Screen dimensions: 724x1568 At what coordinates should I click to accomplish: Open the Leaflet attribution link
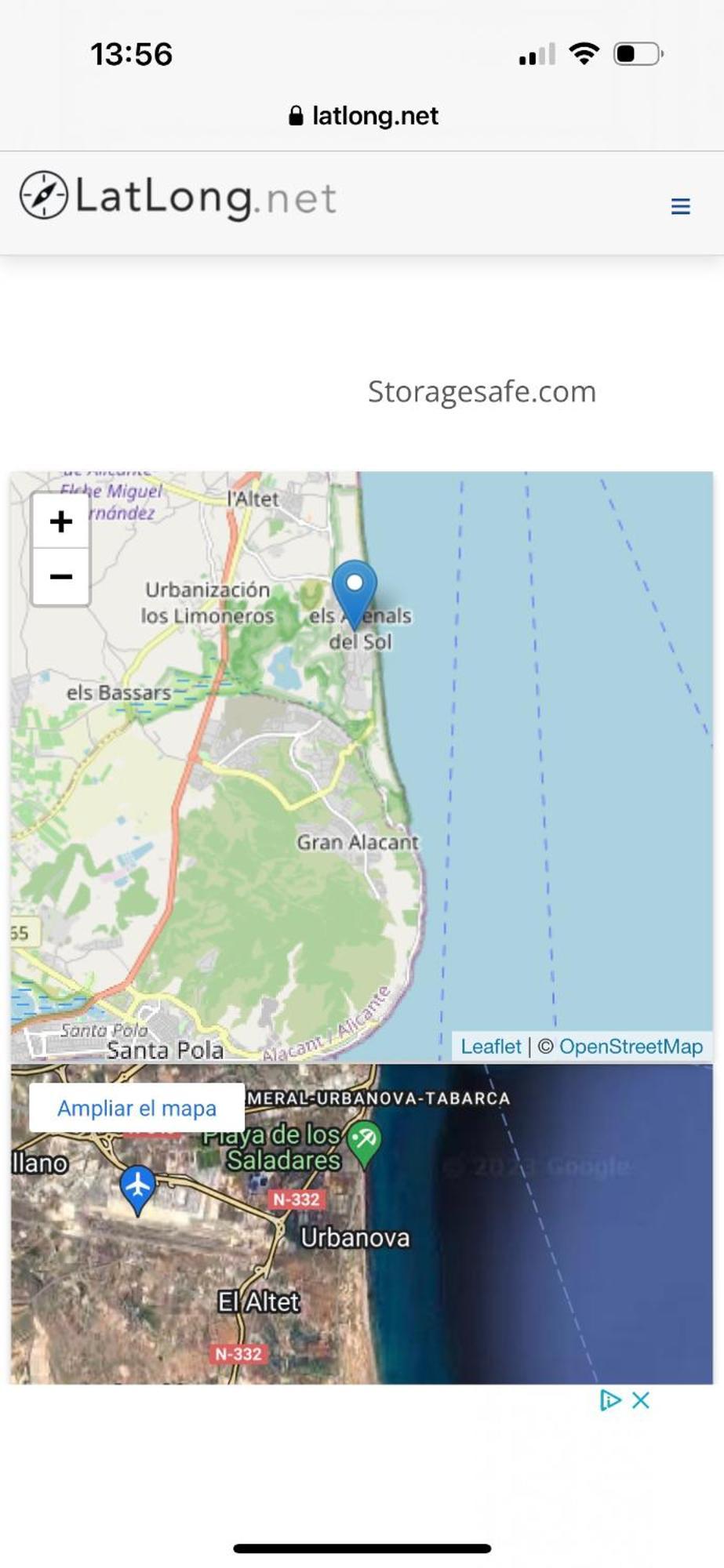tap(490, 1047)
